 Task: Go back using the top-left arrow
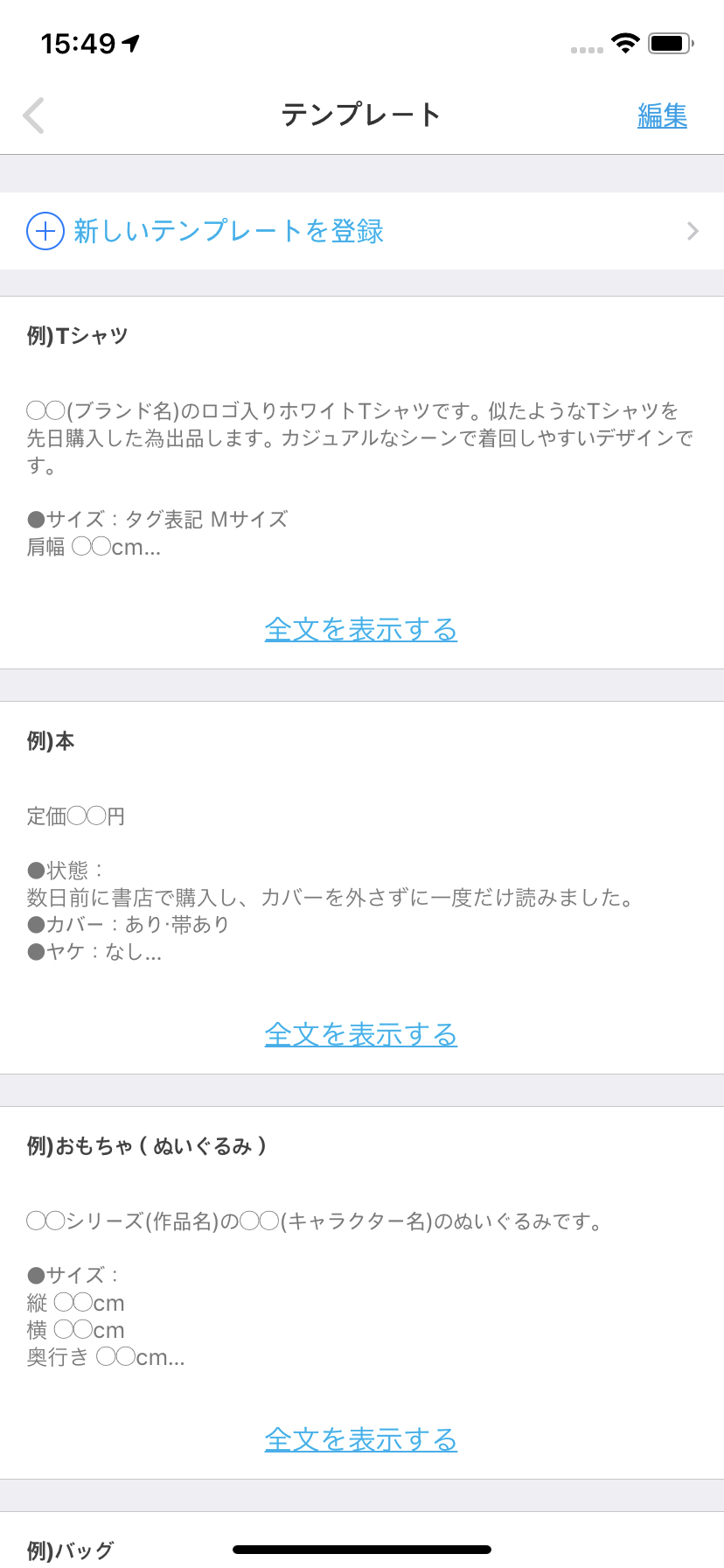[33, 115]
